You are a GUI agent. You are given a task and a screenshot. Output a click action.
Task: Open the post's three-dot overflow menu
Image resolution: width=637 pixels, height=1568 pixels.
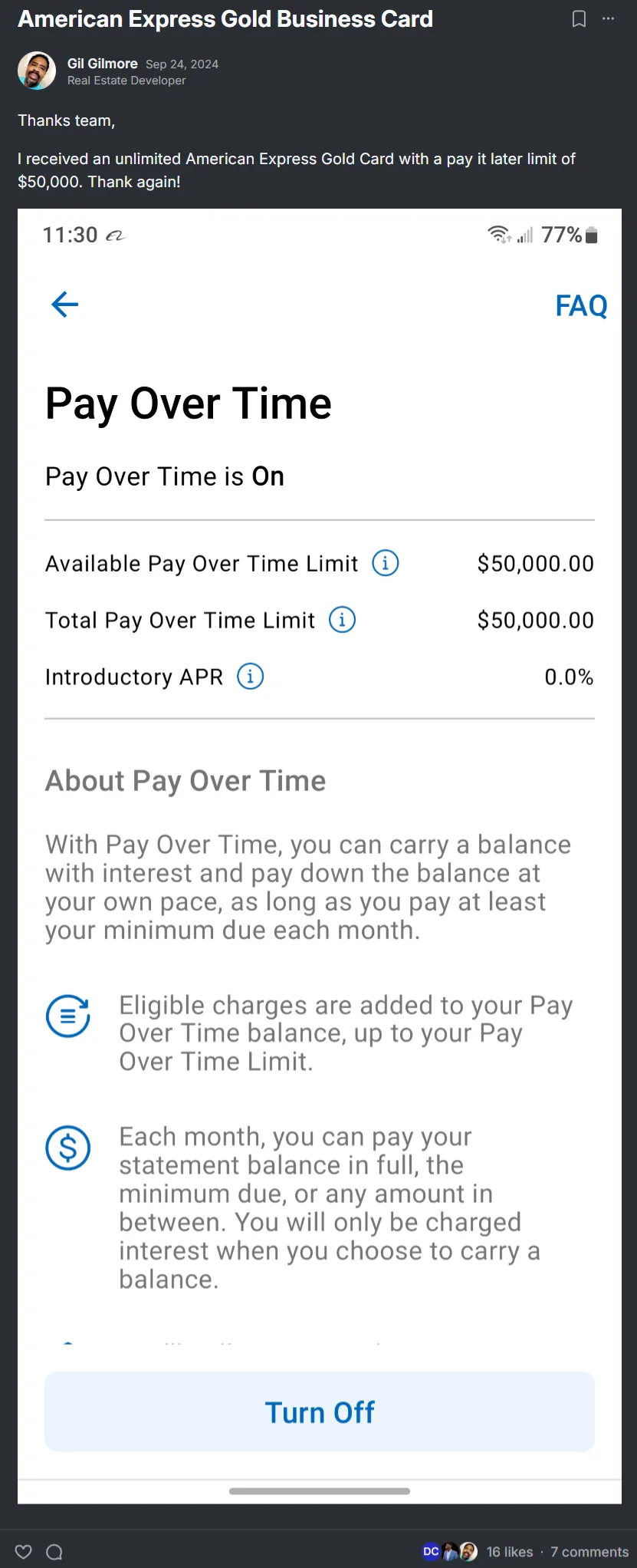608,19
